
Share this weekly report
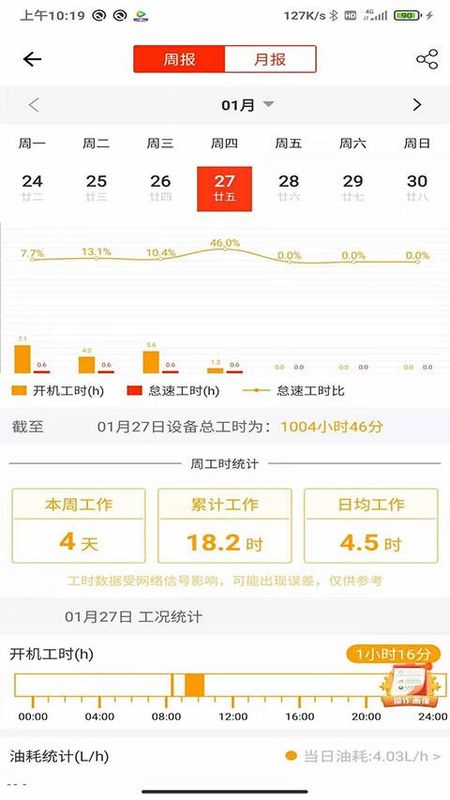[x=427, y=59]
